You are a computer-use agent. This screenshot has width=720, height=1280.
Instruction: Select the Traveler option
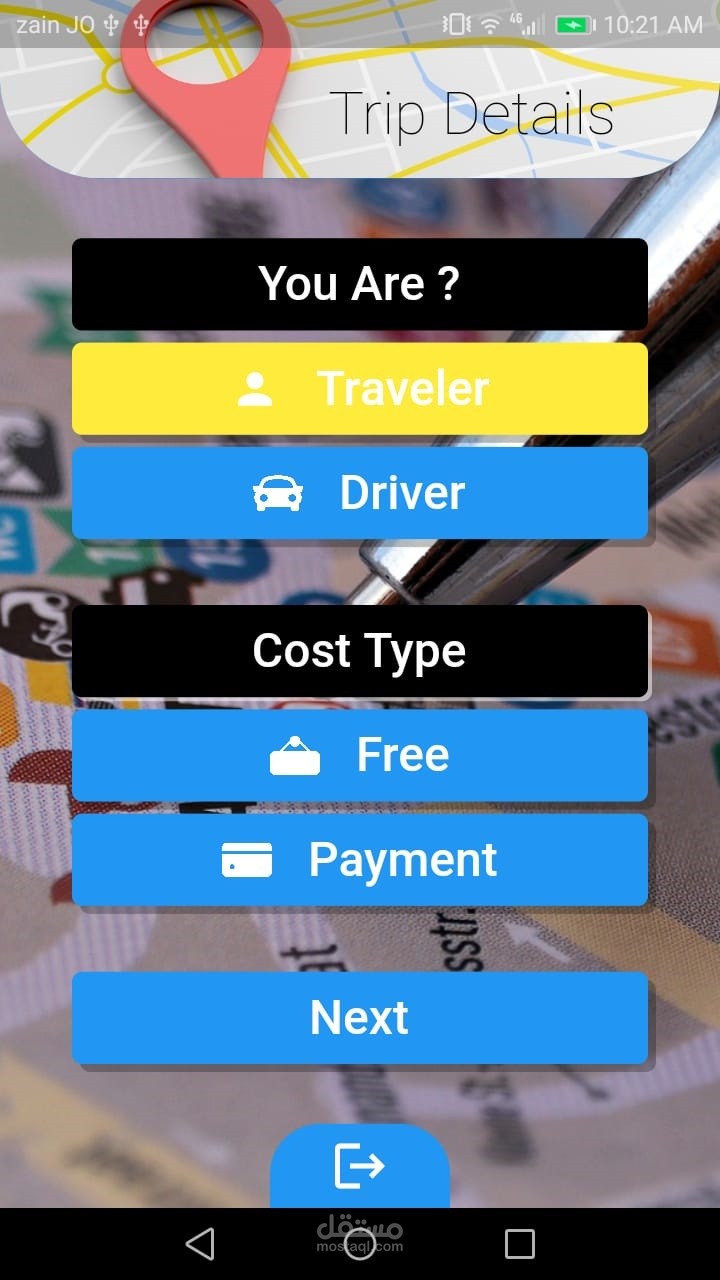click(x=360, y=389)
